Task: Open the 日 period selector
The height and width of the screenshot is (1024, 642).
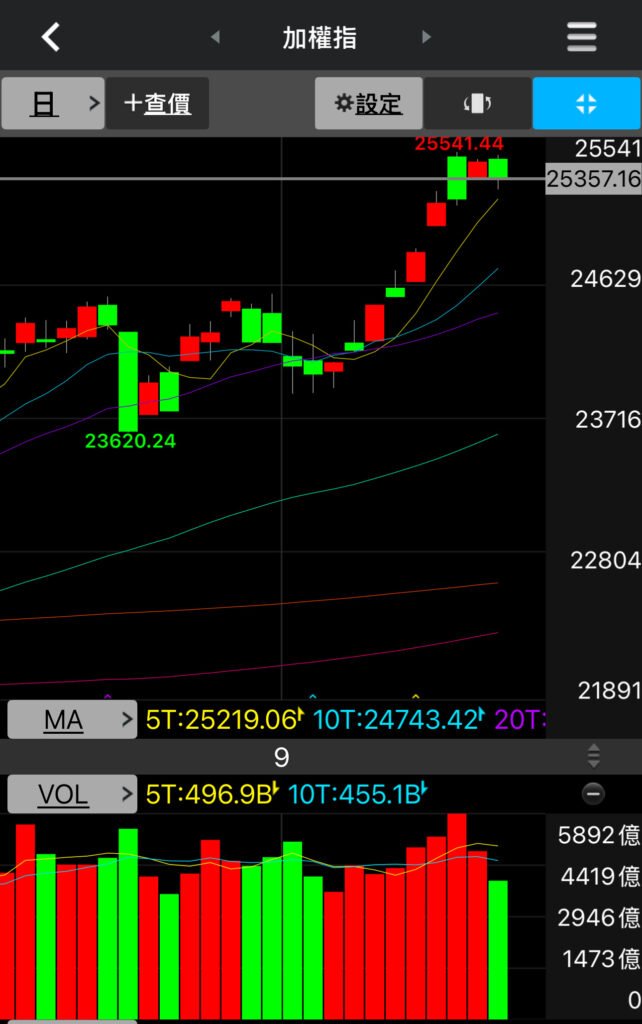Action: (x=52, y=103)
